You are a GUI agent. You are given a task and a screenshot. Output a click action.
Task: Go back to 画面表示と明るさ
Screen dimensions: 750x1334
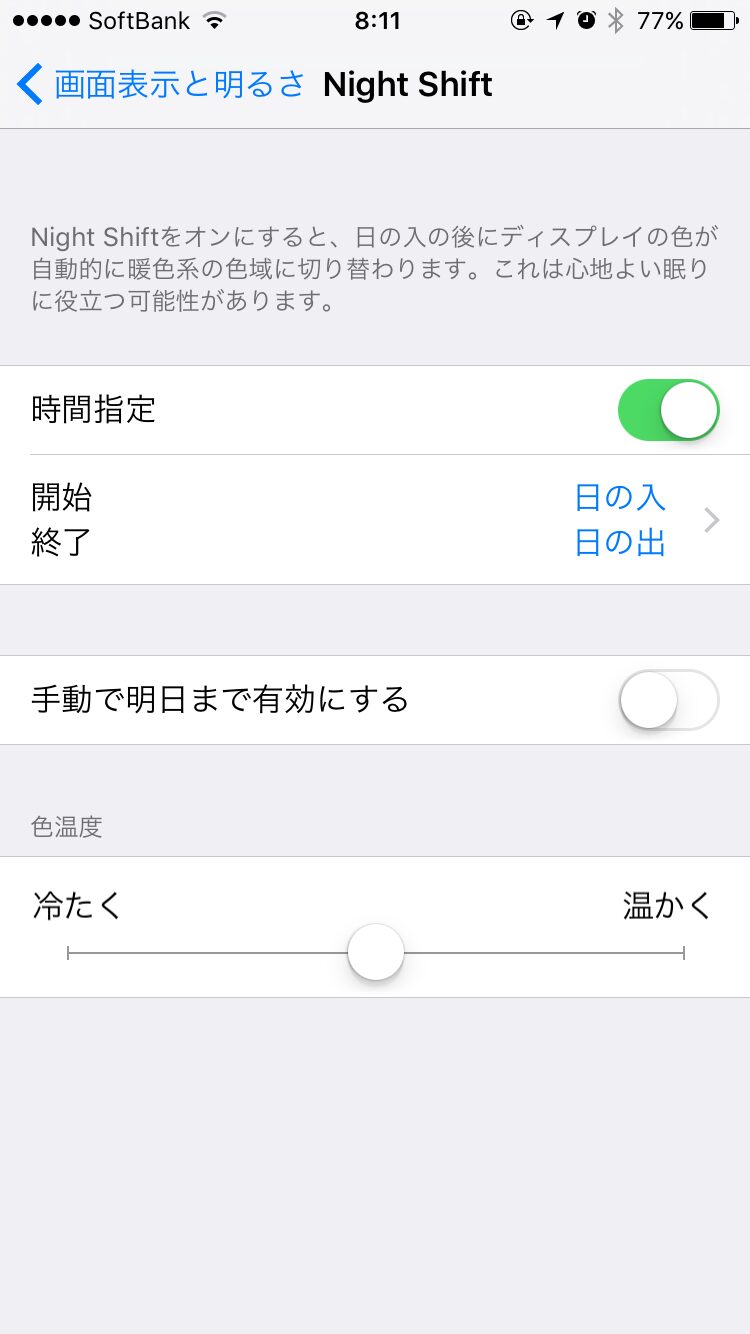coord(161,85)
